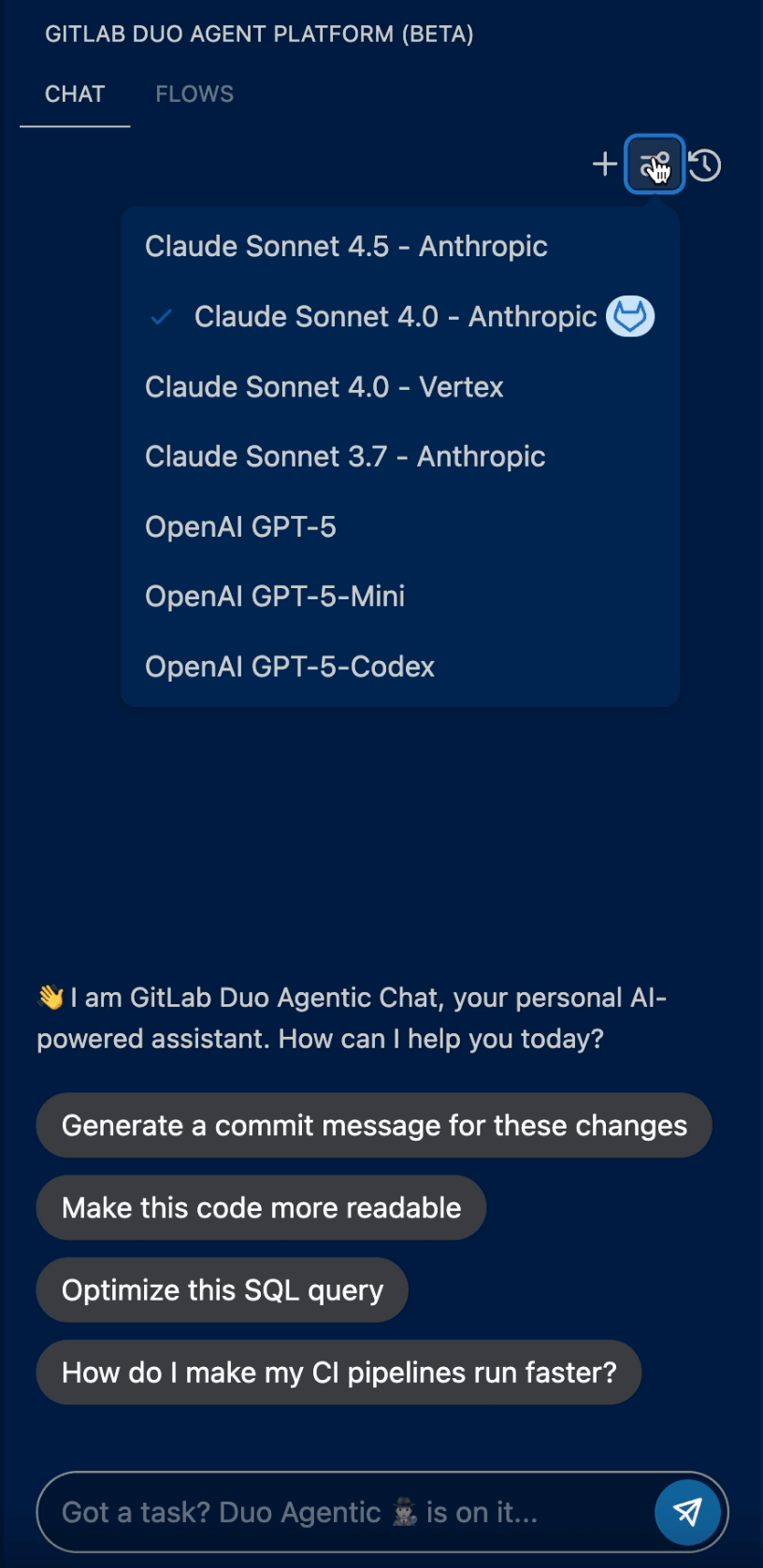This screenshot has height=1568, width=763.
Task: Open chat history clock icon
Action: coord(705,165)
